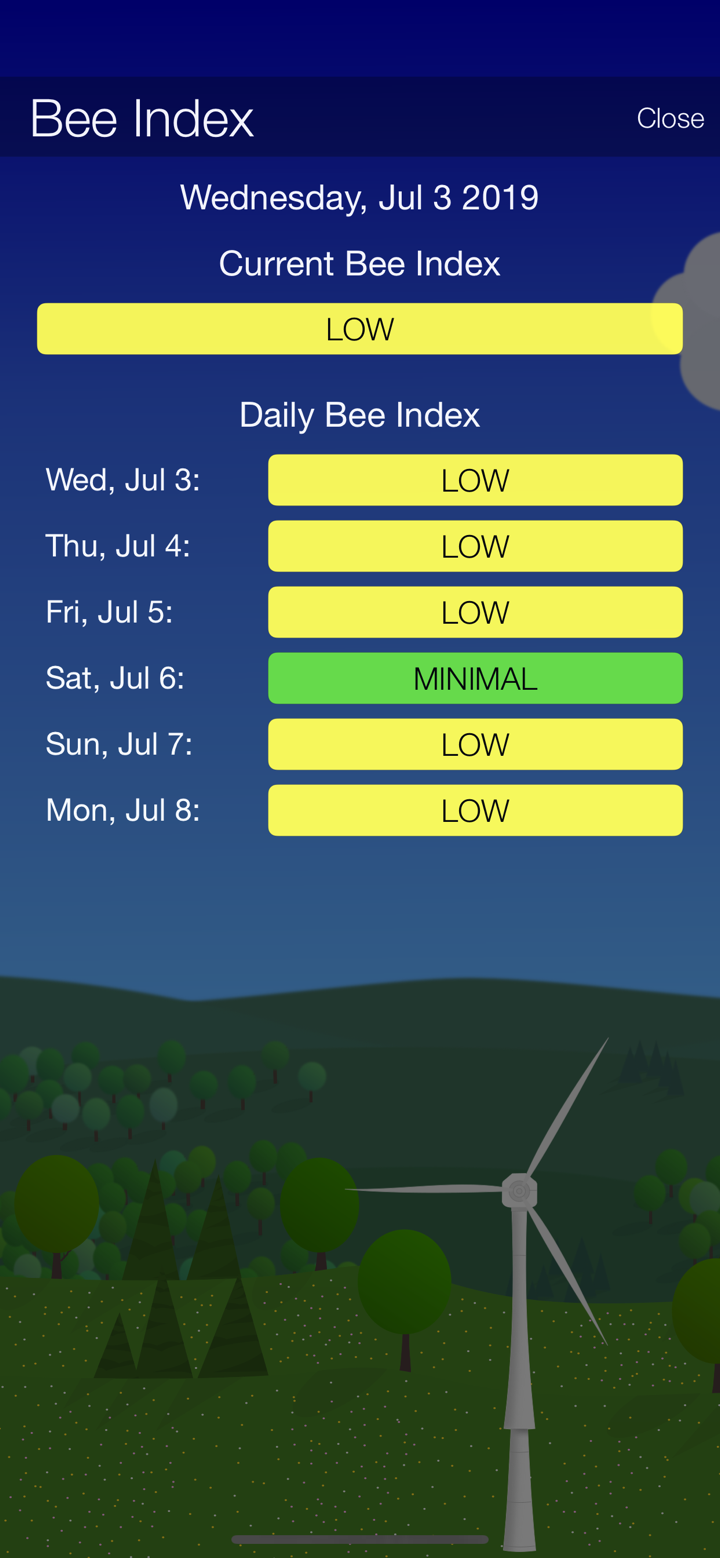Tap the Bee Index title
Viewport: 720px width, 1558px height.
click(x=141, y=117)
